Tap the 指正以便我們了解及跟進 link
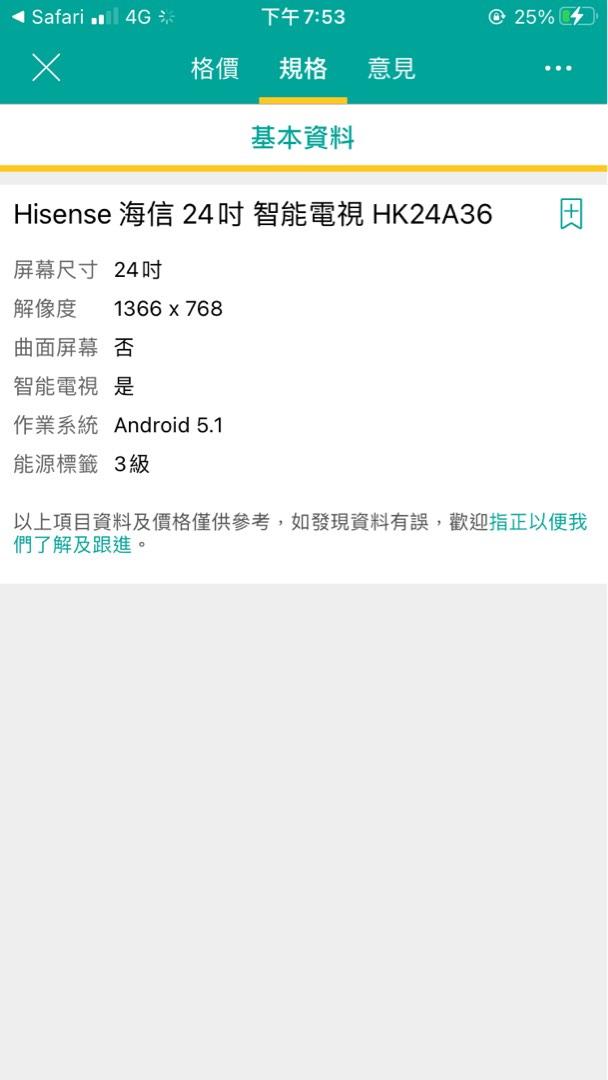The width and height of the screenshot is (608, 1080). click(x=300, y=534)
